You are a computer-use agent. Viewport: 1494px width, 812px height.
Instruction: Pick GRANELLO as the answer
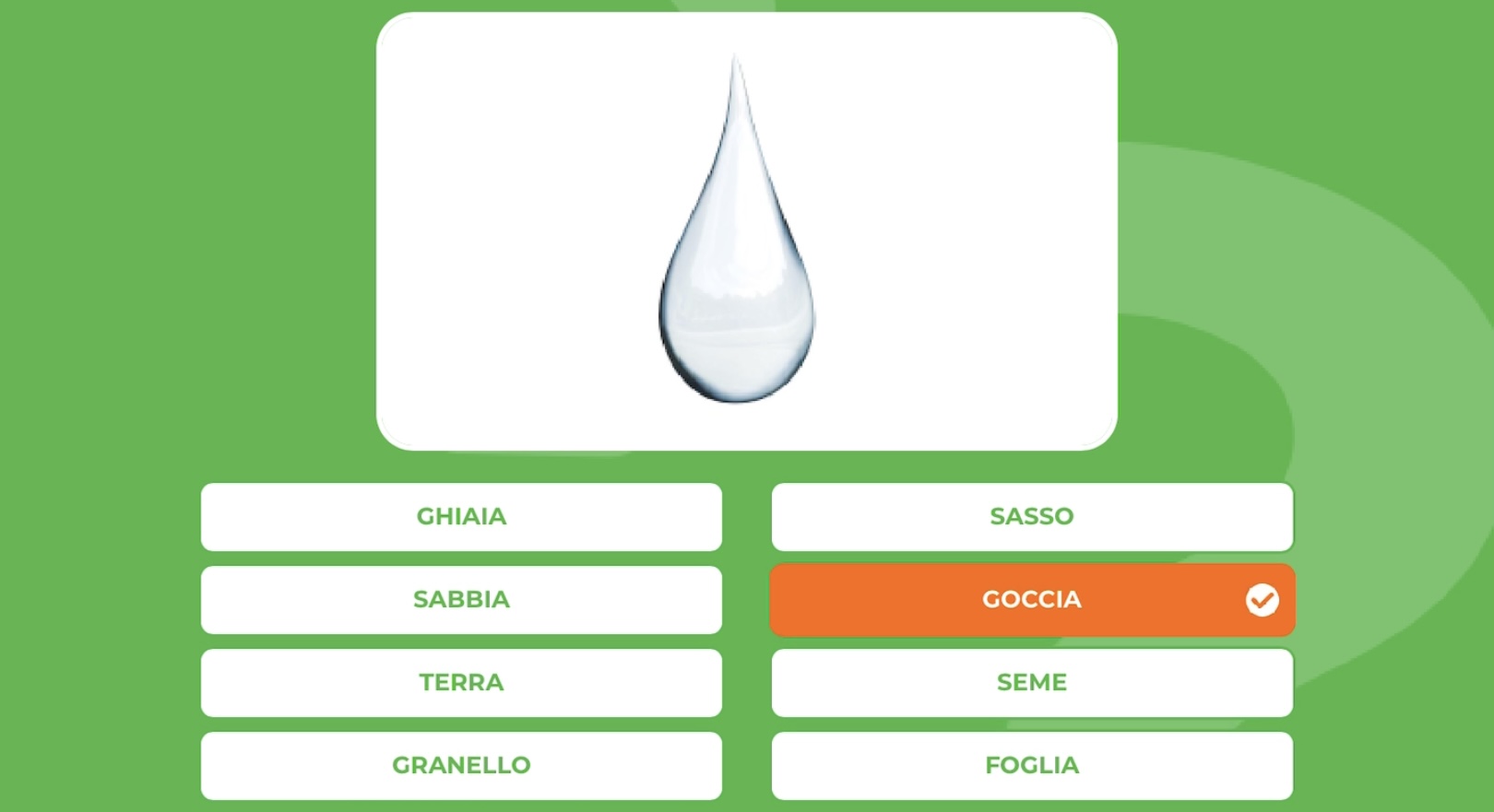click(461, 766)
